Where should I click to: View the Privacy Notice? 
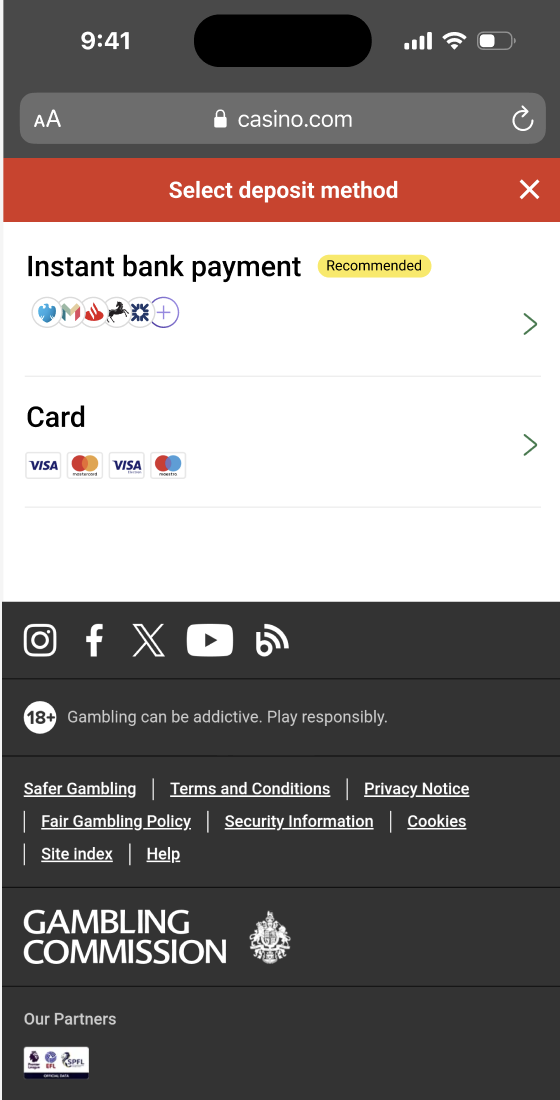pos(416,789)
